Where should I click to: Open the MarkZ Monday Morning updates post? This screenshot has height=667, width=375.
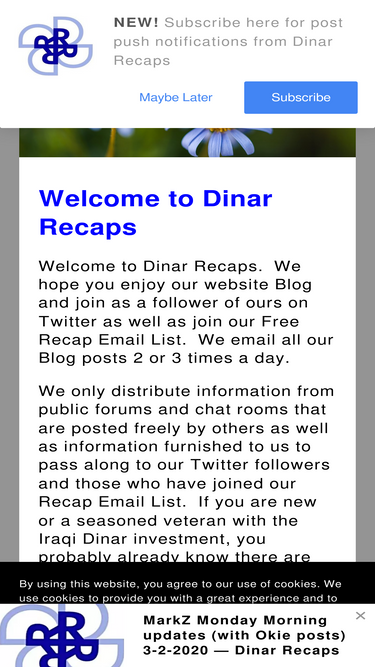coord(244,635)
